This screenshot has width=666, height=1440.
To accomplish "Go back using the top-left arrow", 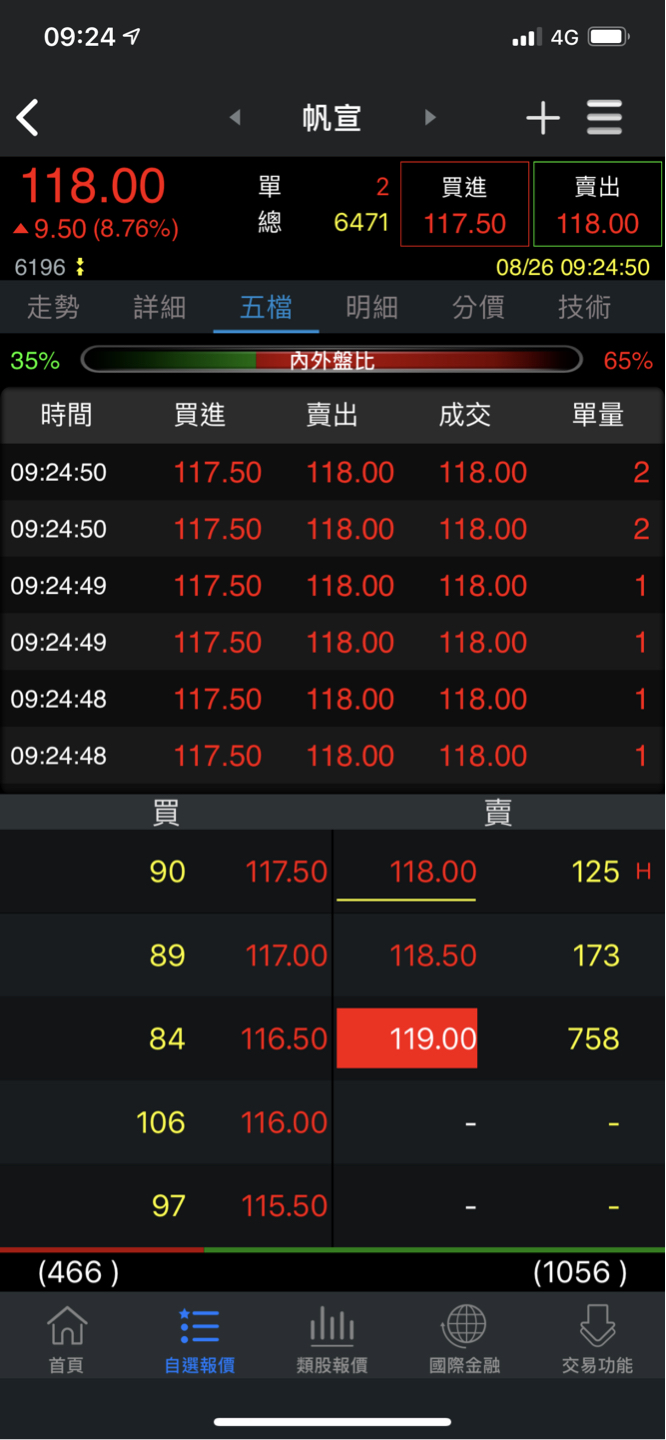I will coord(28,118).
